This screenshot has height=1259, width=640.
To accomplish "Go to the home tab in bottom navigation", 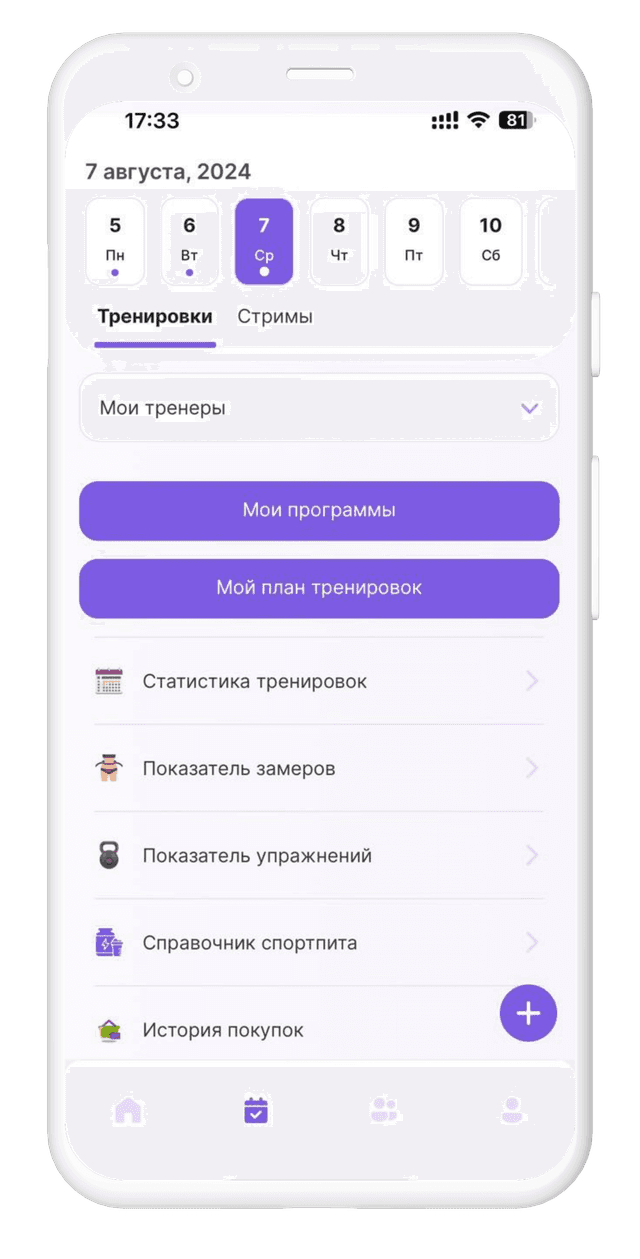I will coord(128,1110).
